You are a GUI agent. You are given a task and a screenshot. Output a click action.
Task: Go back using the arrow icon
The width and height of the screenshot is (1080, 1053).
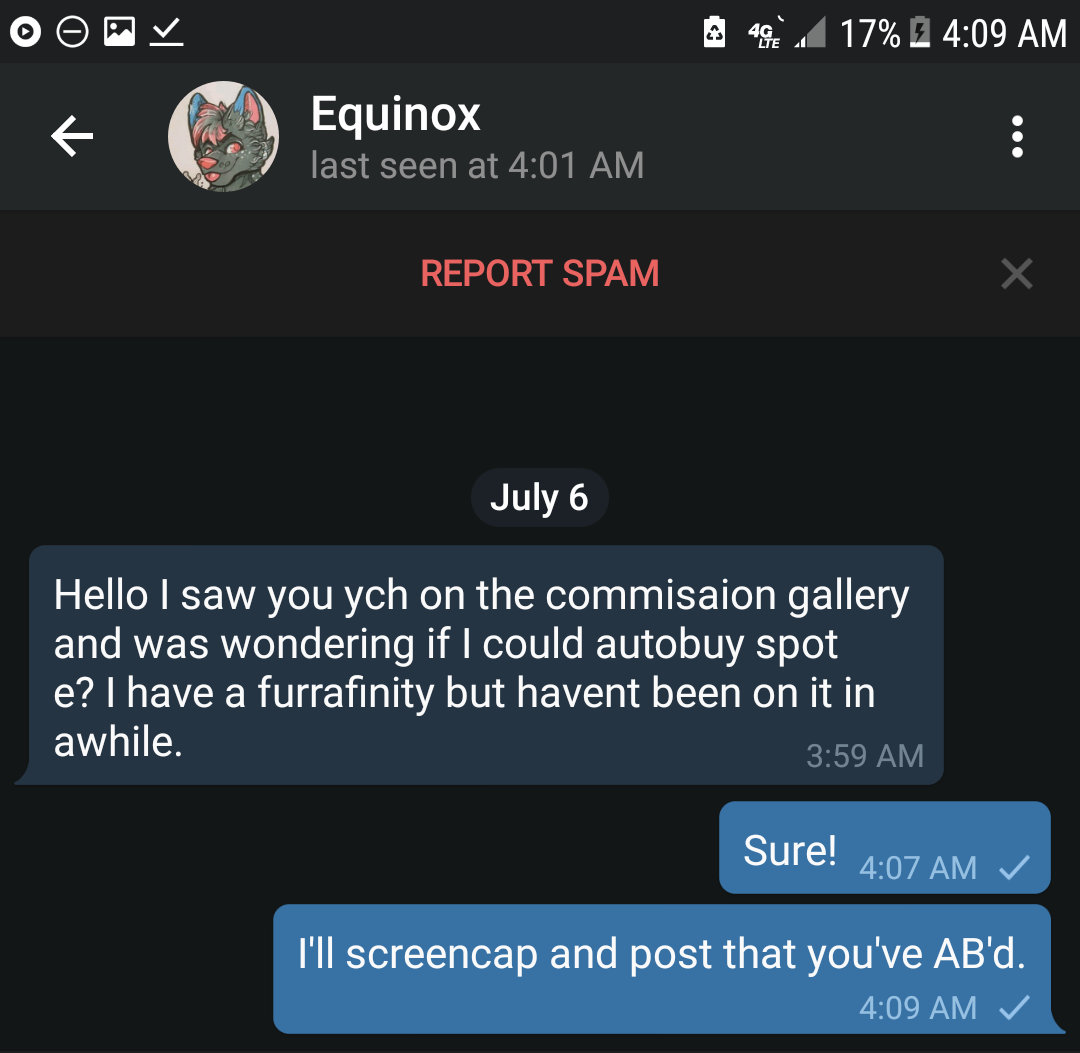(72, 137)
